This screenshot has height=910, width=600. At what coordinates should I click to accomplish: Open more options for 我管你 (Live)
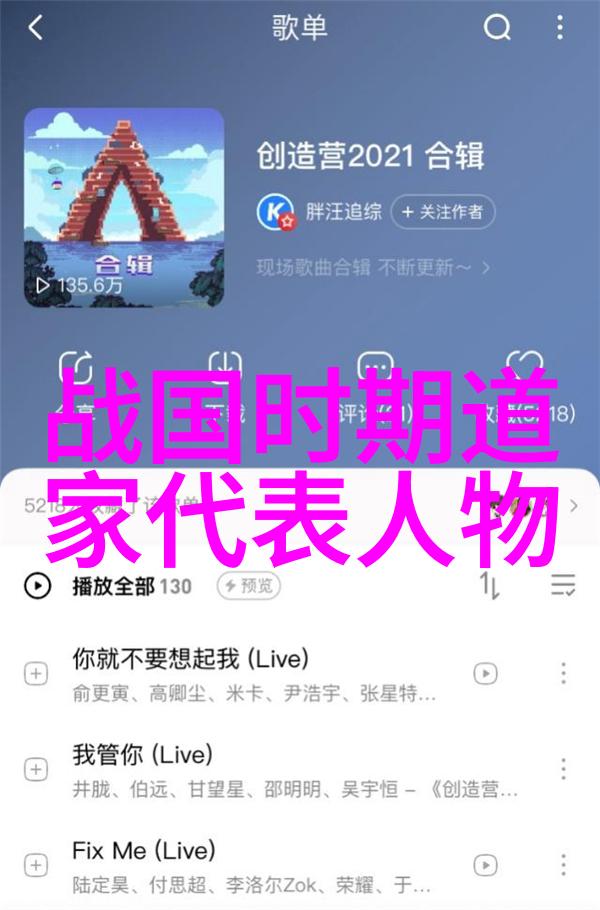click(x=563, y=769)
